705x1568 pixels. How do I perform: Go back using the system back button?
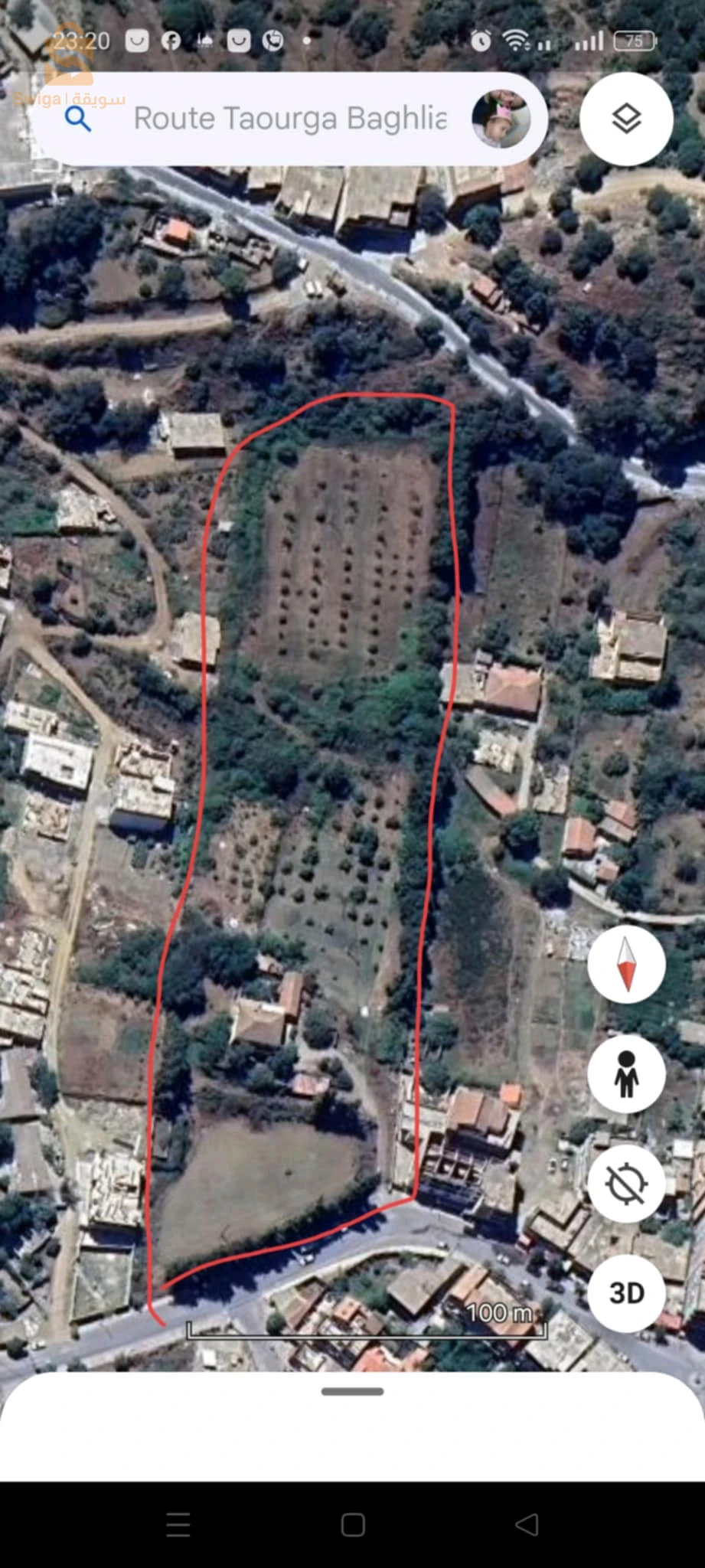[527, 1524]
